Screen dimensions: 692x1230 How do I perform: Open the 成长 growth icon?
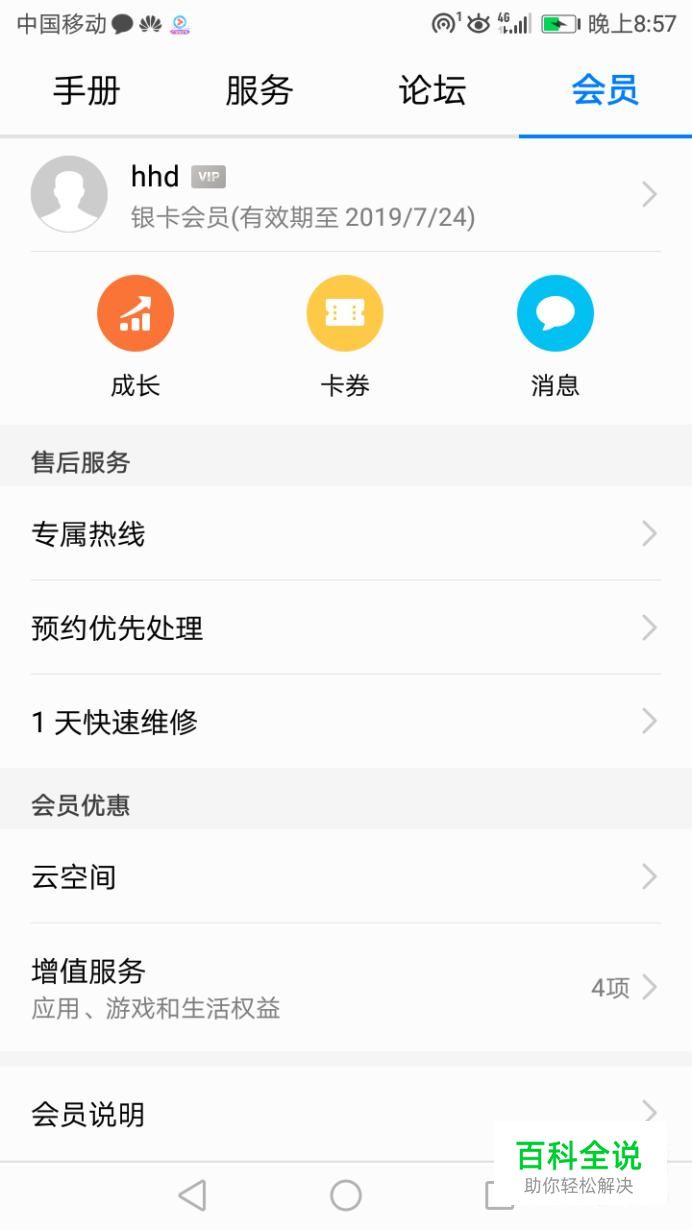135,314
